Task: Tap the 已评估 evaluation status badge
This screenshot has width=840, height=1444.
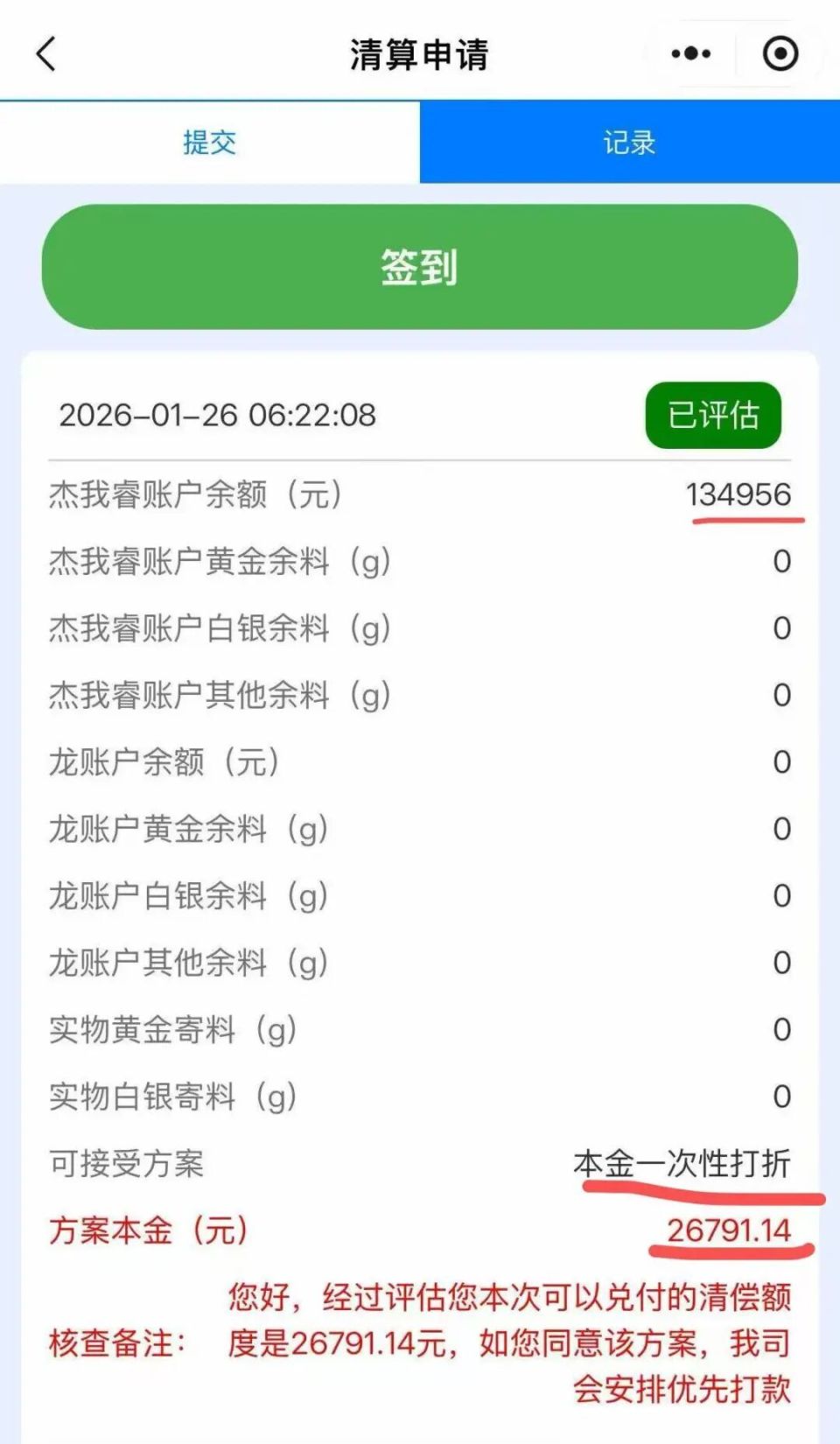Action: (x=713, y=417)
